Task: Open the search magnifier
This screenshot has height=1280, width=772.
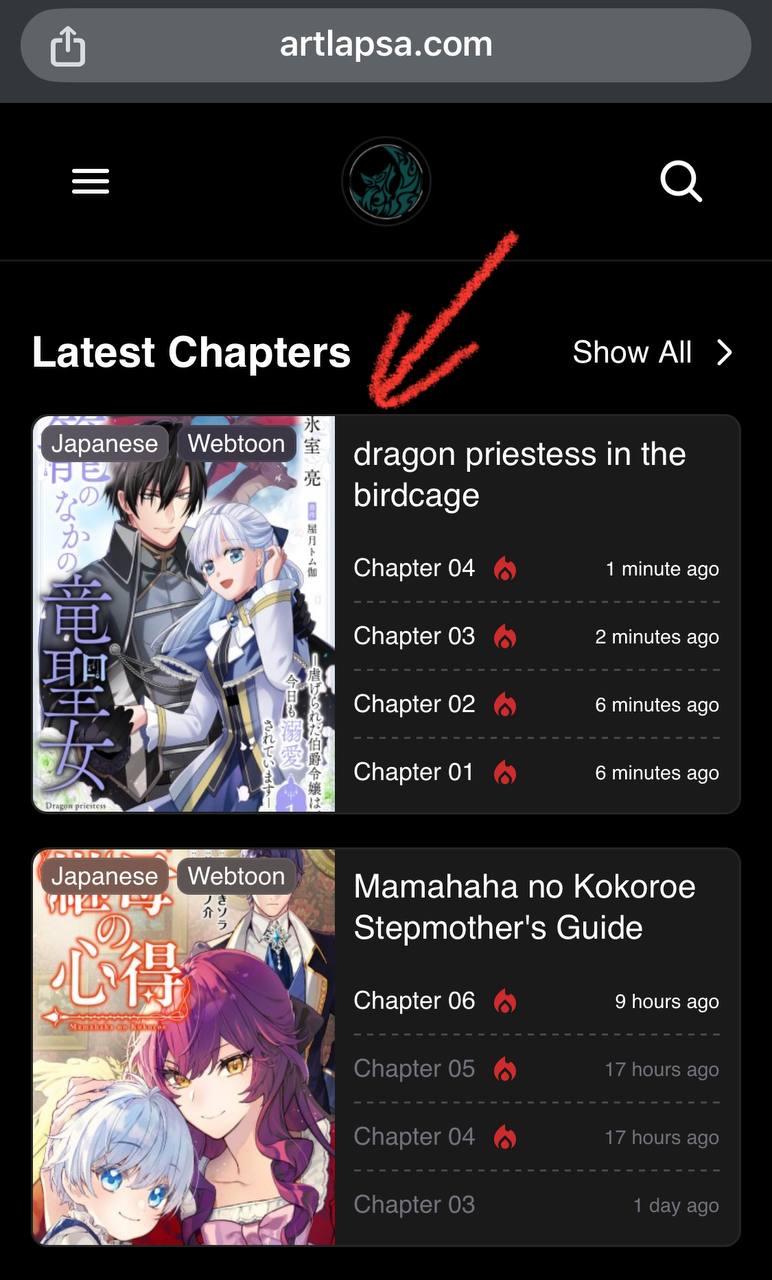Action: point(681,181)
